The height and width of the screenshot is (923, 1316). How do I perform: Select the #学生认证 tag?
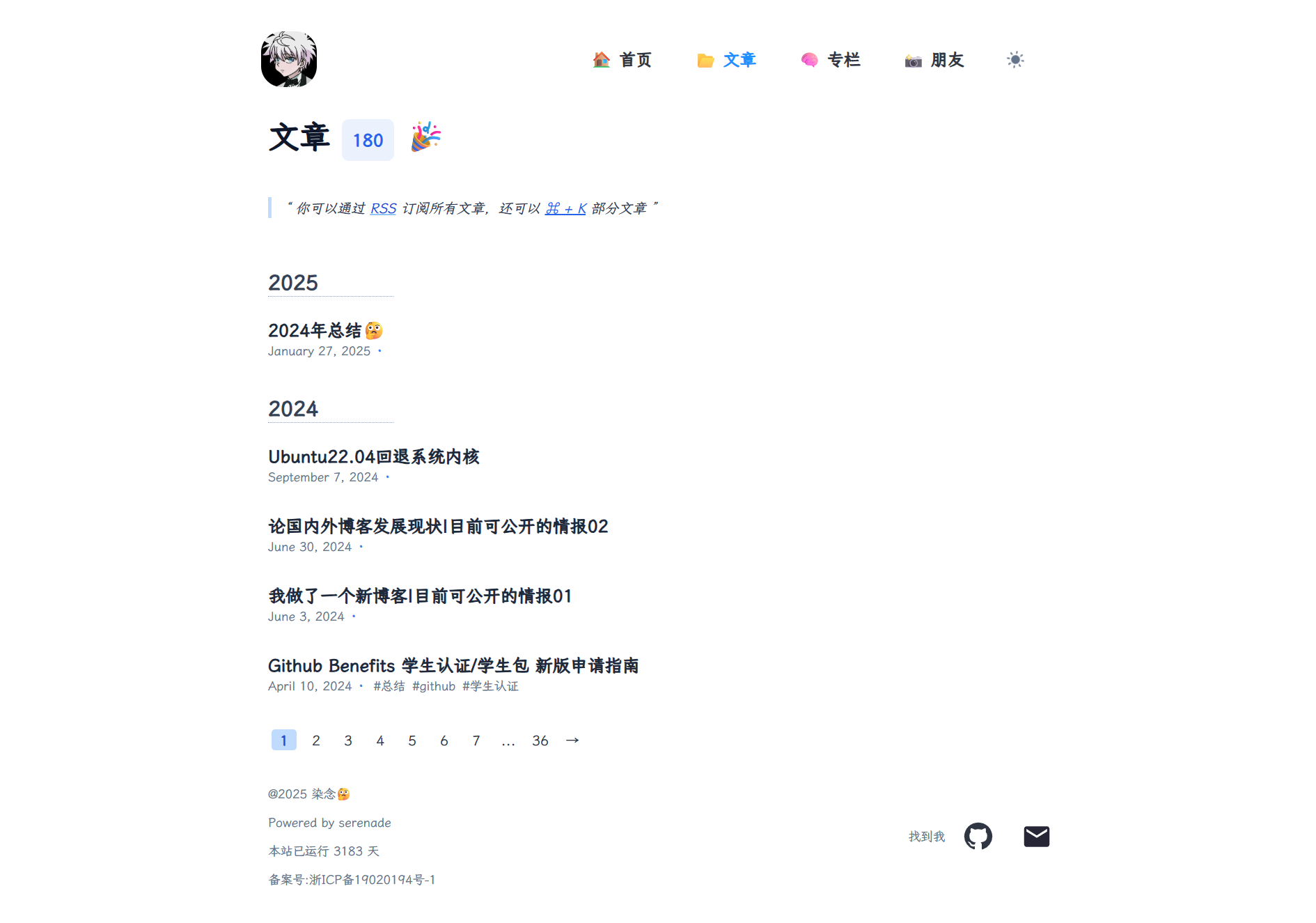[490, 686]
